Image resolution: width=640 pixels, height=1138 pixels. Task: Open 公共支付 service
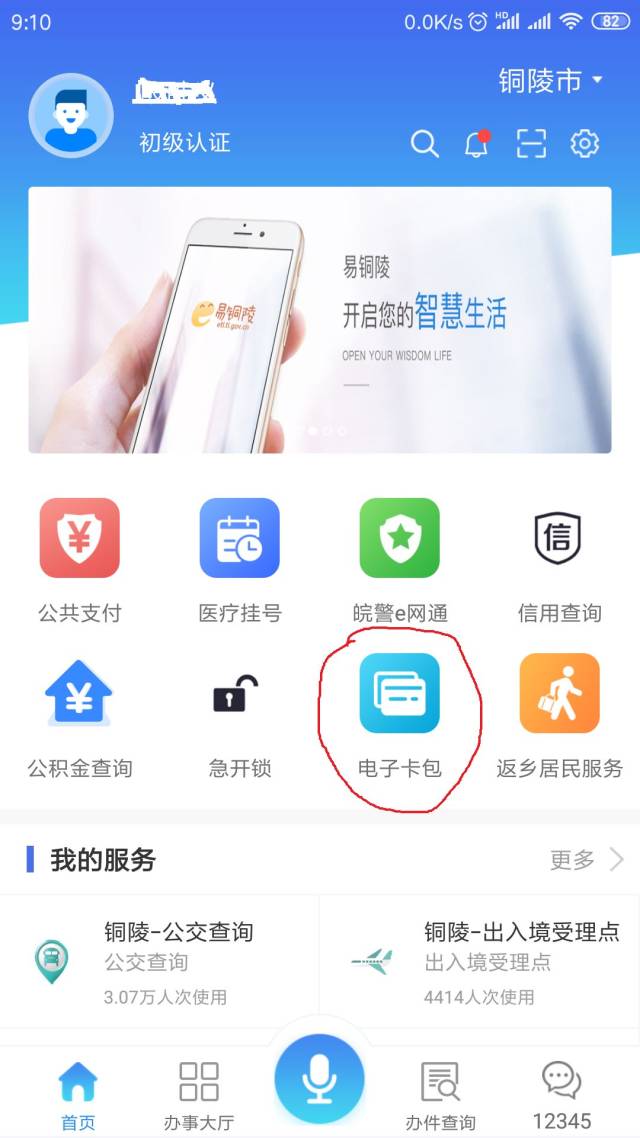pos(80,560)
